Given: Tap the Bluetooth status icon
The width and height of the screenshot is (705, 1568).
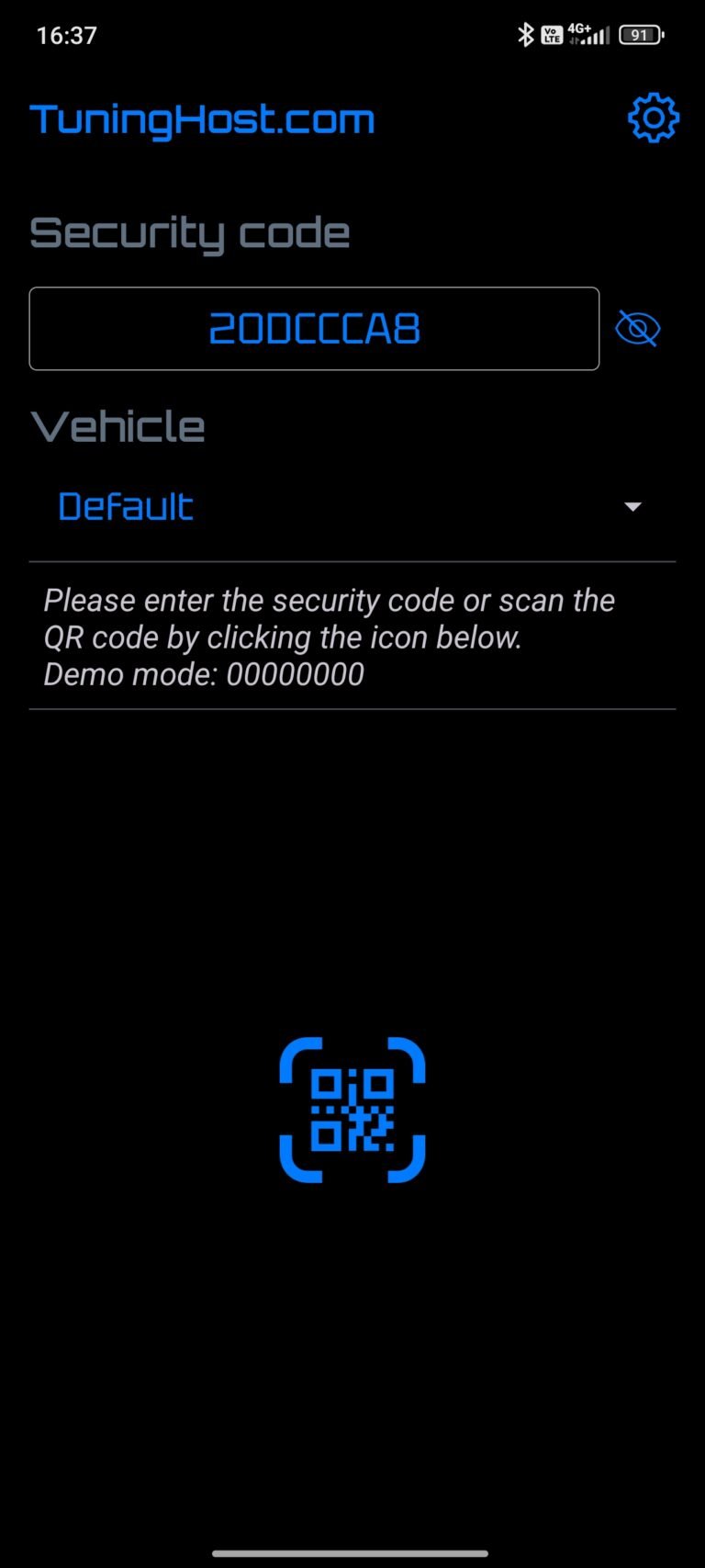Looking at the screenshot, I should tap(527, 33).
